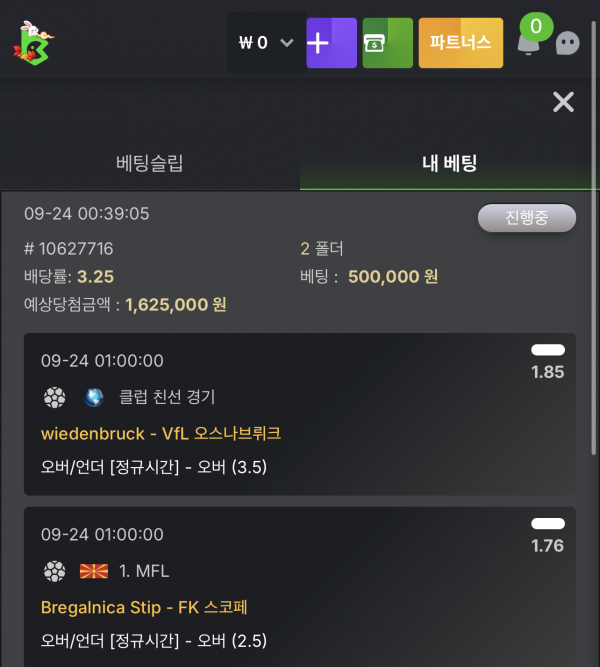Switch to the 베팅슬립 tab

150,163
